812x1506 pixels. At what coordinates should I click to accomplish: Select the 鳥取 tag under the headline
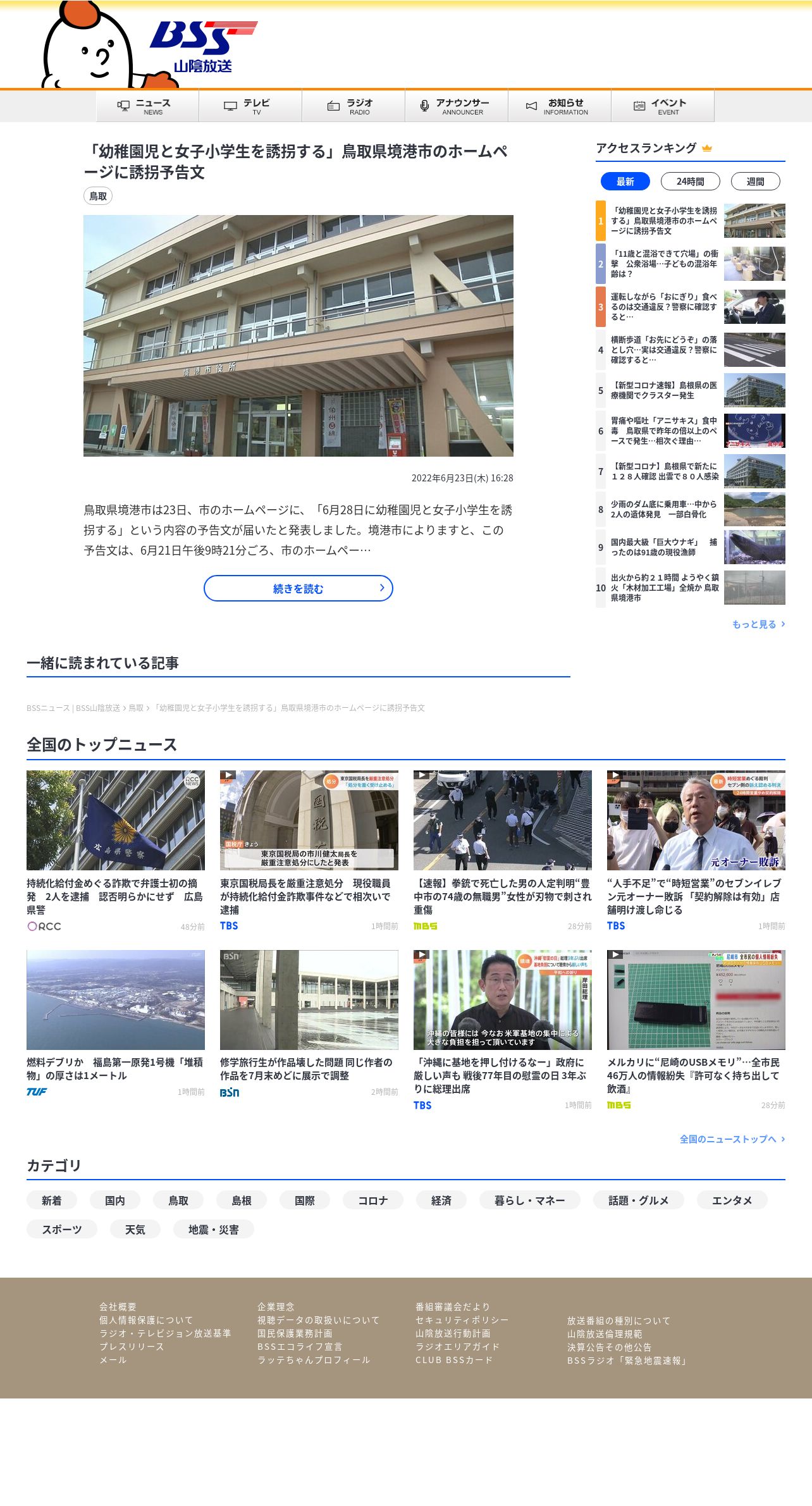tap(98, 196)
